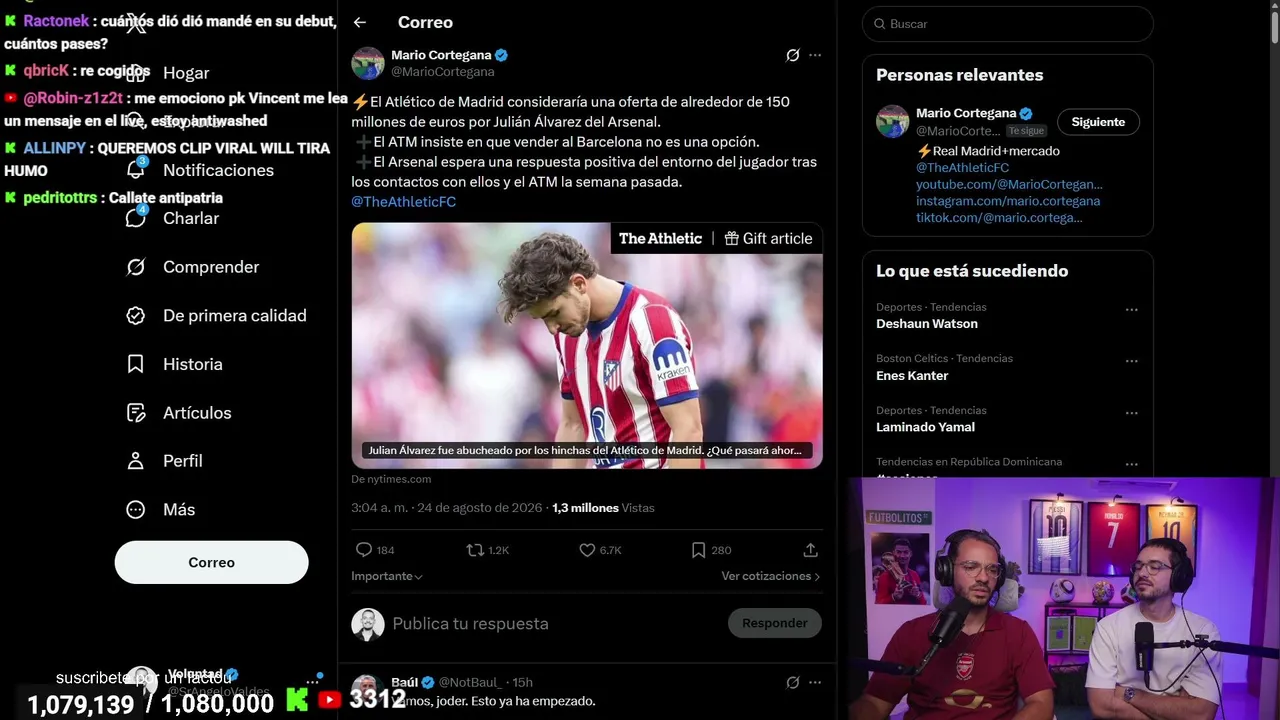This screenshot has width=1280, height=720.
Task: Open the @TheAthleticFC link in the post
Action: (403, 202)
